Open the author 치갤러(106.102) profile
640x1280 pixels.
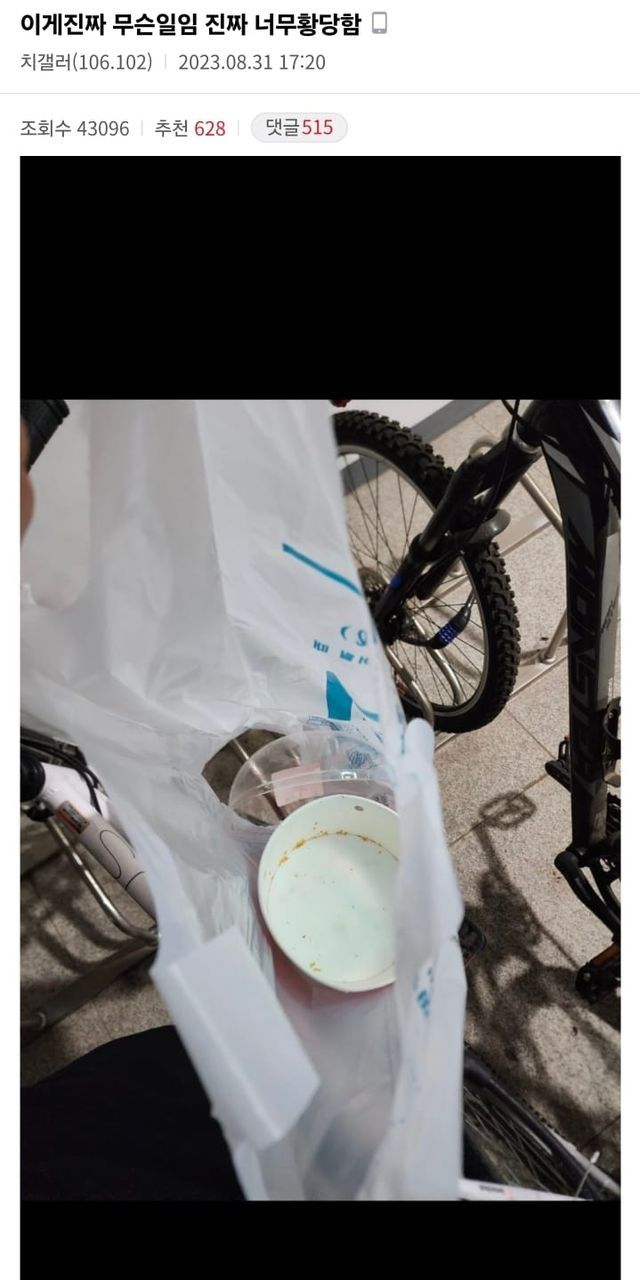click(x=86, y=62)
